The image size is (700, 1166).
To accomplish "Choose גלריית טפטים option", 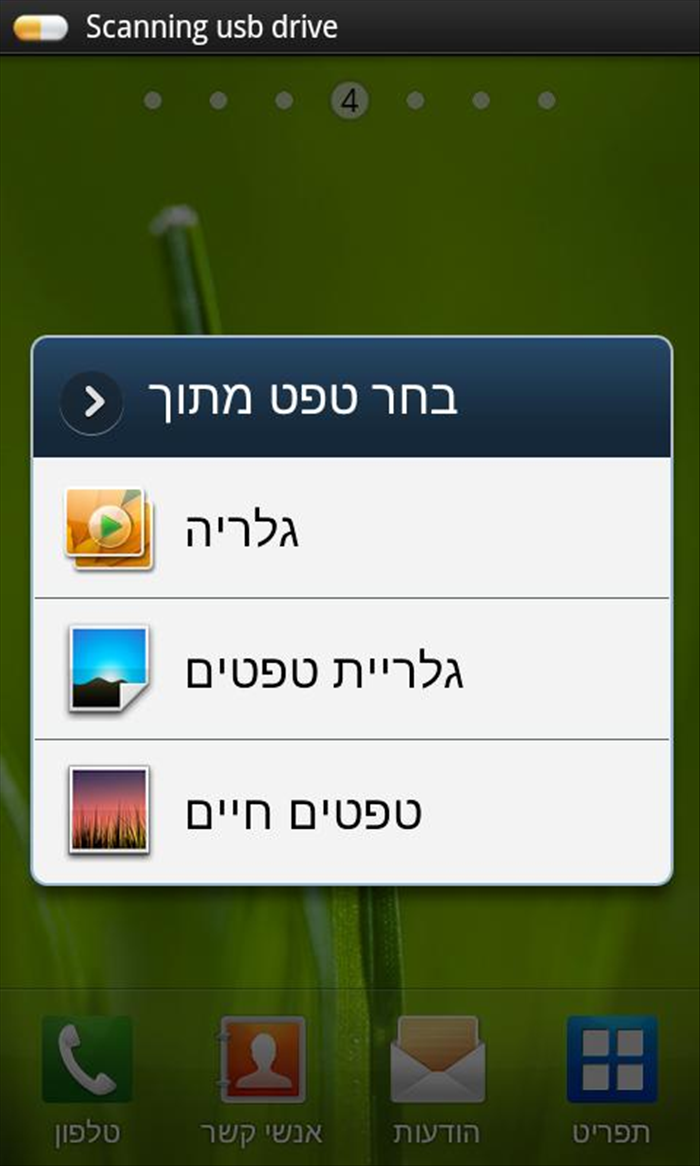I will click(x=351, y=669).
